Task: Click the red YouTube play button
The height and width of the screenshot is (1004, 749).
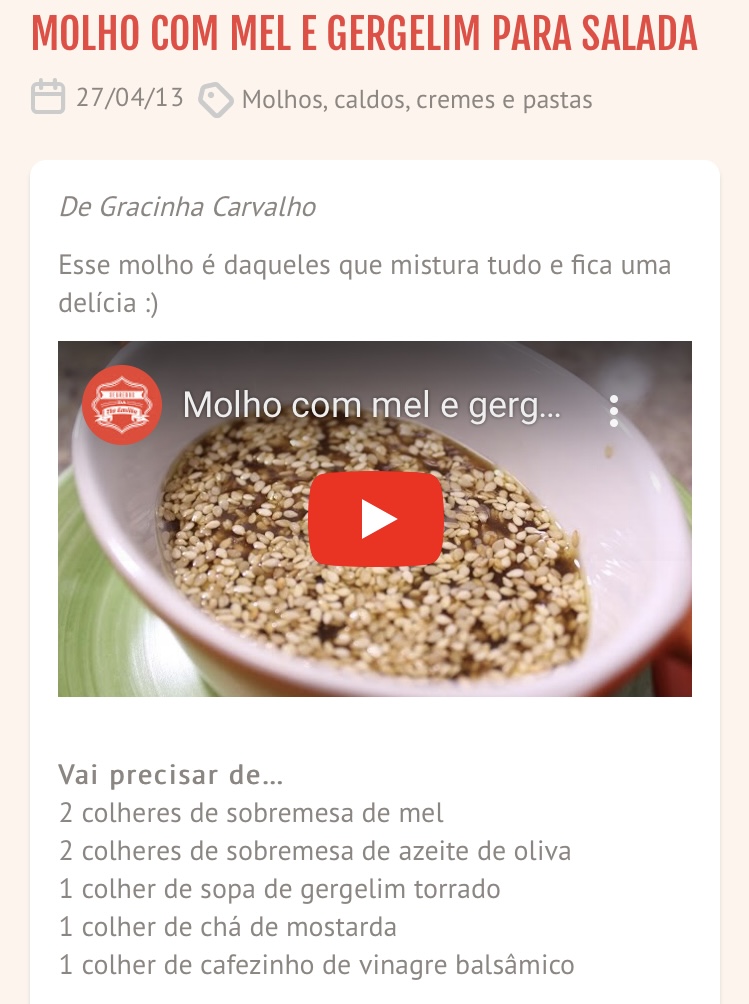Action: (375, 517)
